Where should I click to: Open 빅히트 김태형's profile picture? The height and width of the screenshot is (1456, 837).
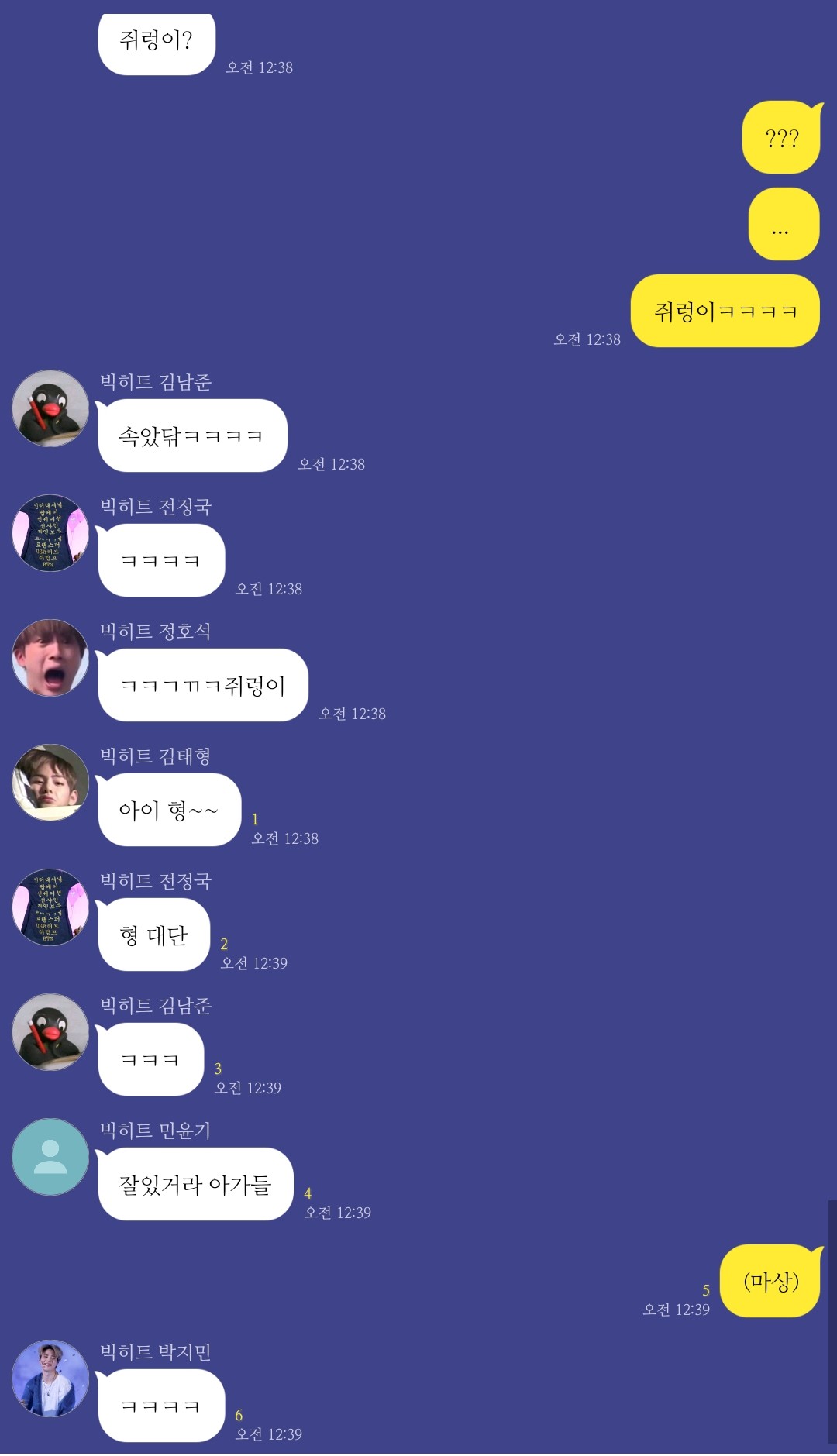(x=50, y=783)
